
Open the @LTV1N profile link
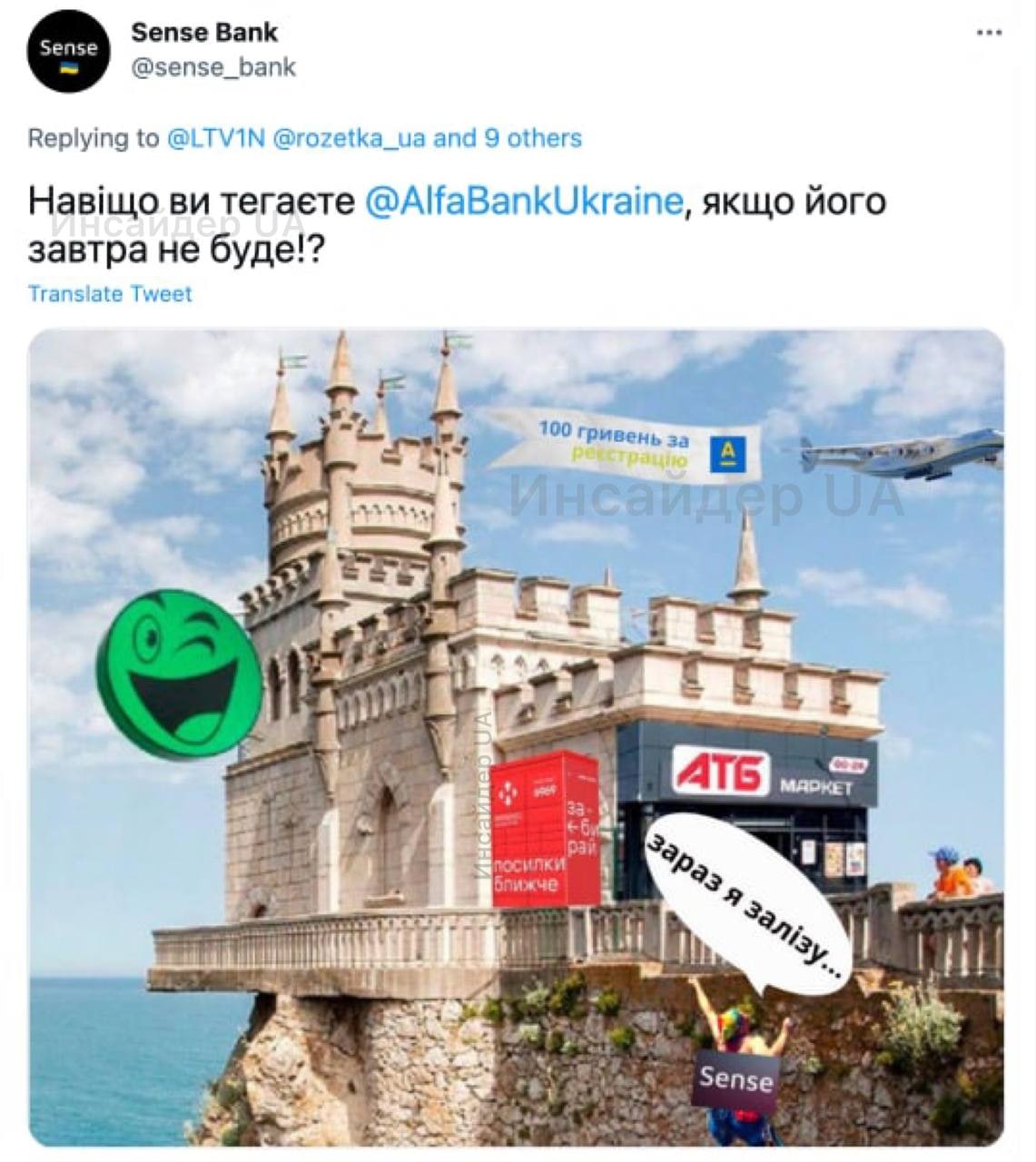[x=215, y=138]
